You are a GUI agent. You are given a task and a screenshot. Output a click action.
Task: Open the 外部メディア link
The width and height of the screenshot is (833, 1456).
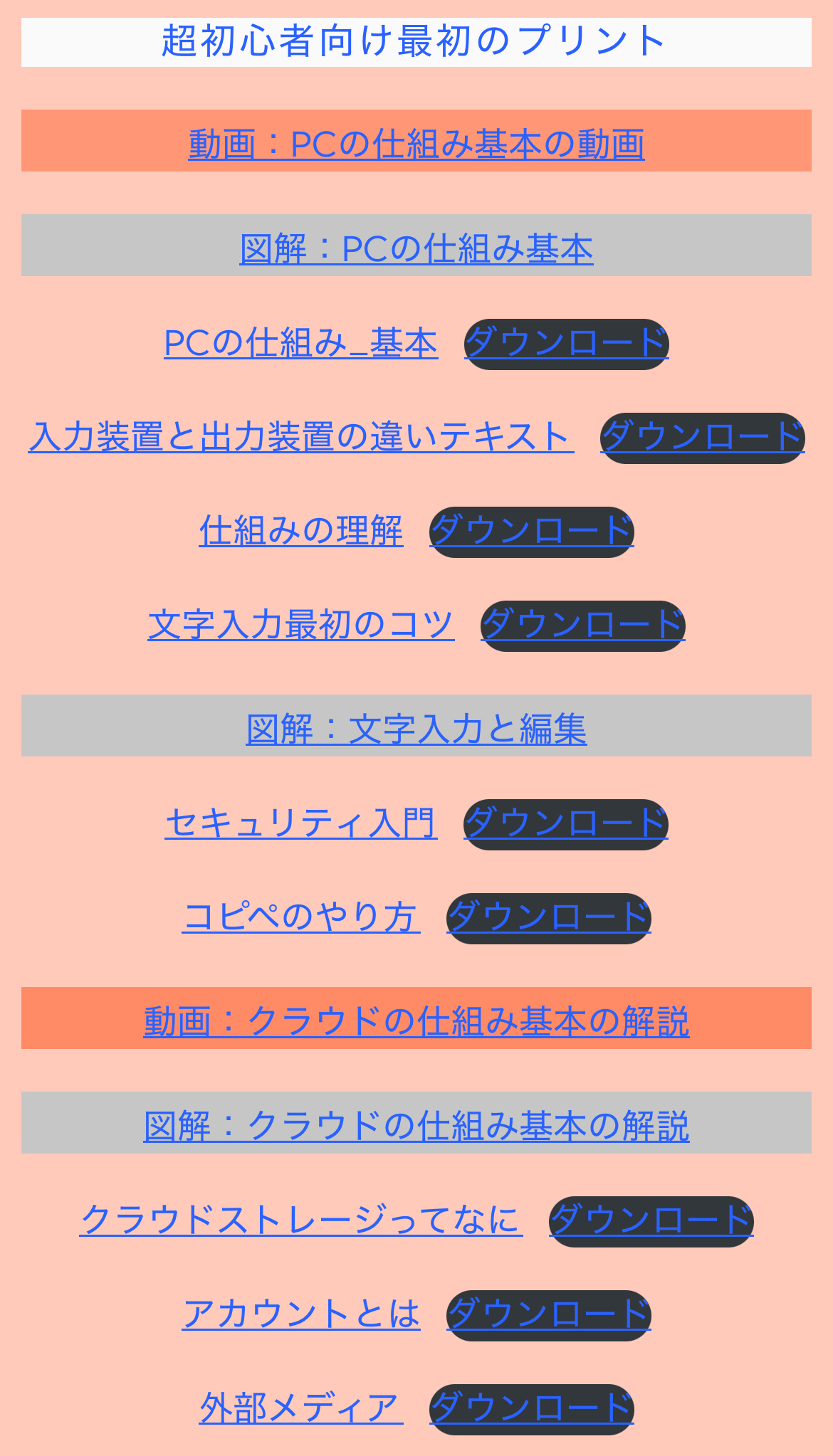coord(300,1408)
